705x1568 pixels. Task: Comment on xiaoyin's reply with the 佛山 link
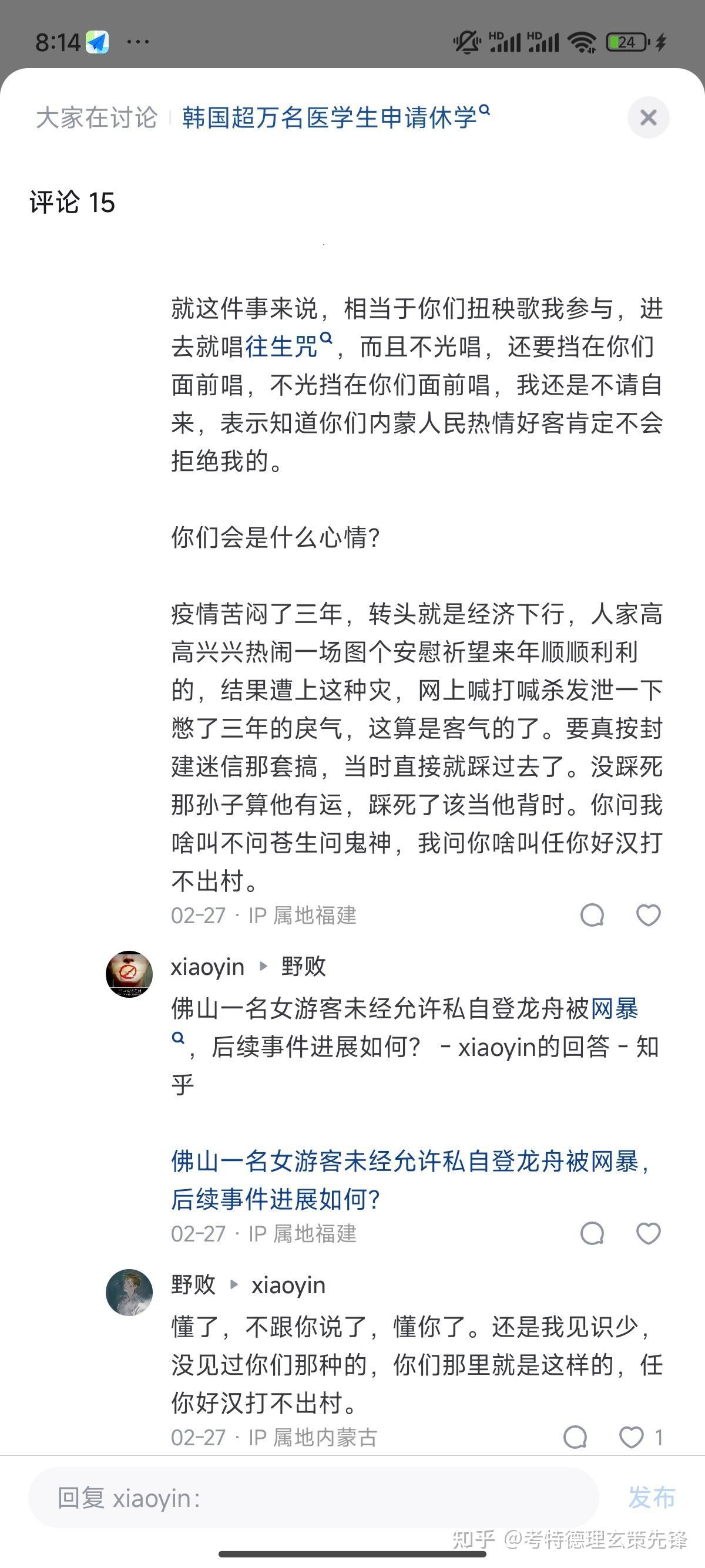tap(592, 1233)
